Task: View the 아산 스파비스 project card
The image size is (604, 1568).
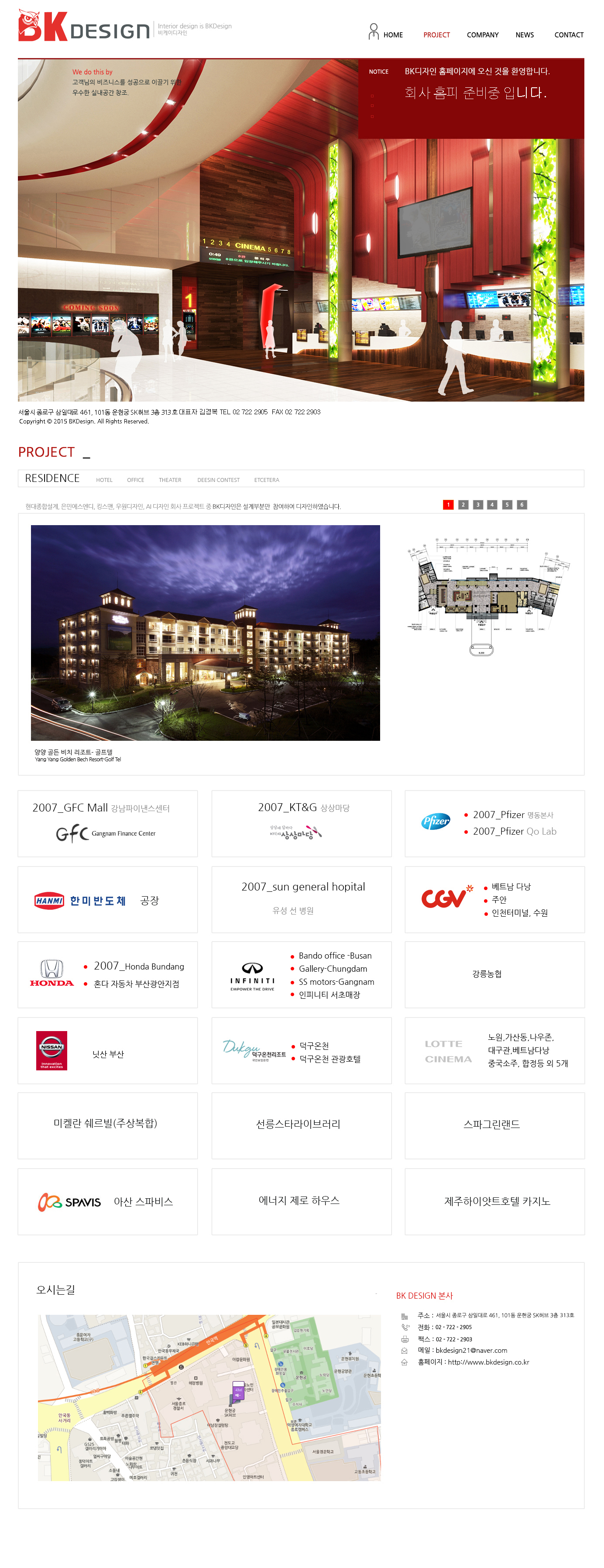Action: [x=108, y=1201]
